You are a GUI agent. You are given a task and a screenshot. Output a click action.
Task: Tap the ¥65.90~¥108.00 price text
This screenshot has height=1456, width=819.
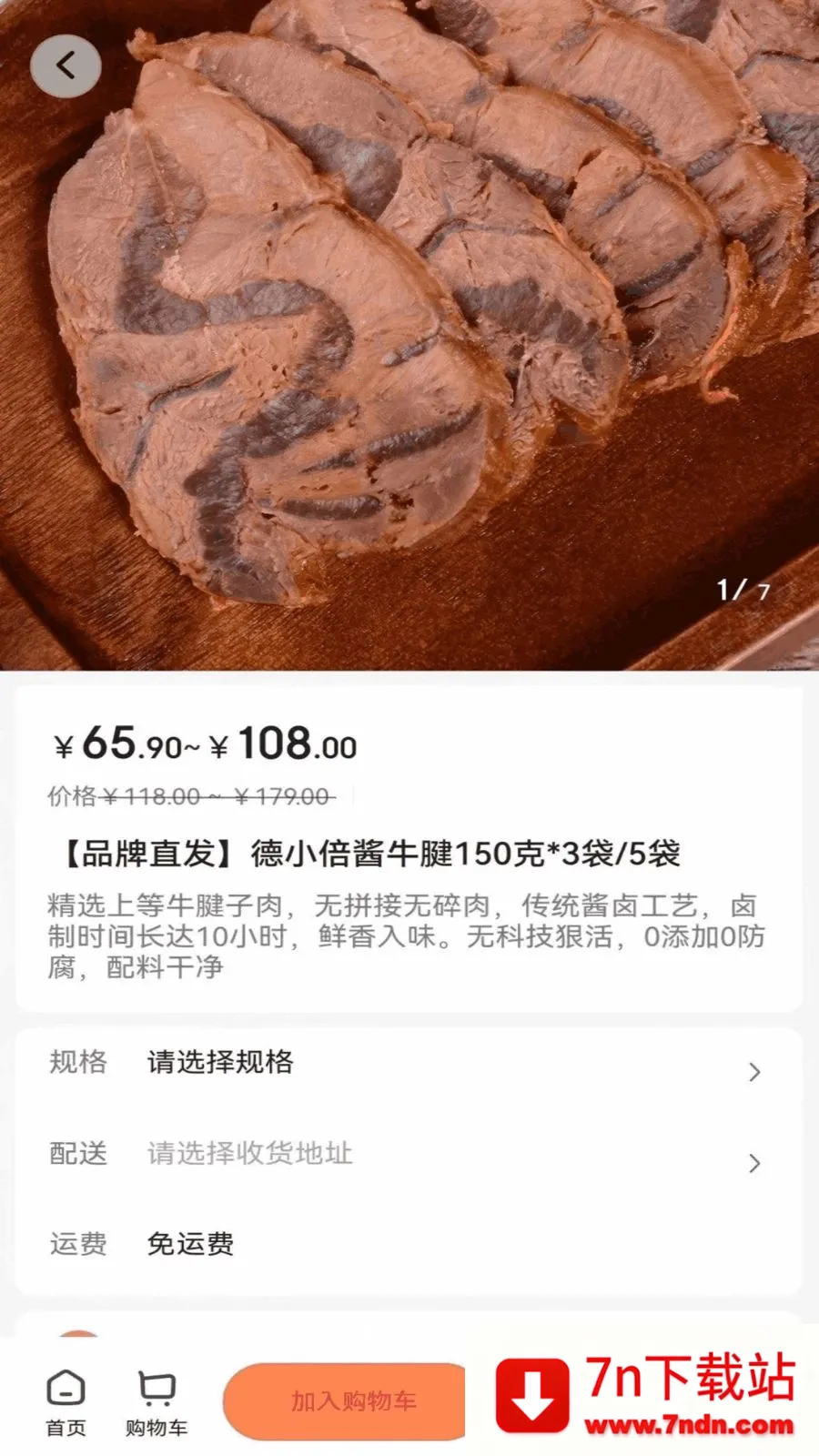[202, 743]
